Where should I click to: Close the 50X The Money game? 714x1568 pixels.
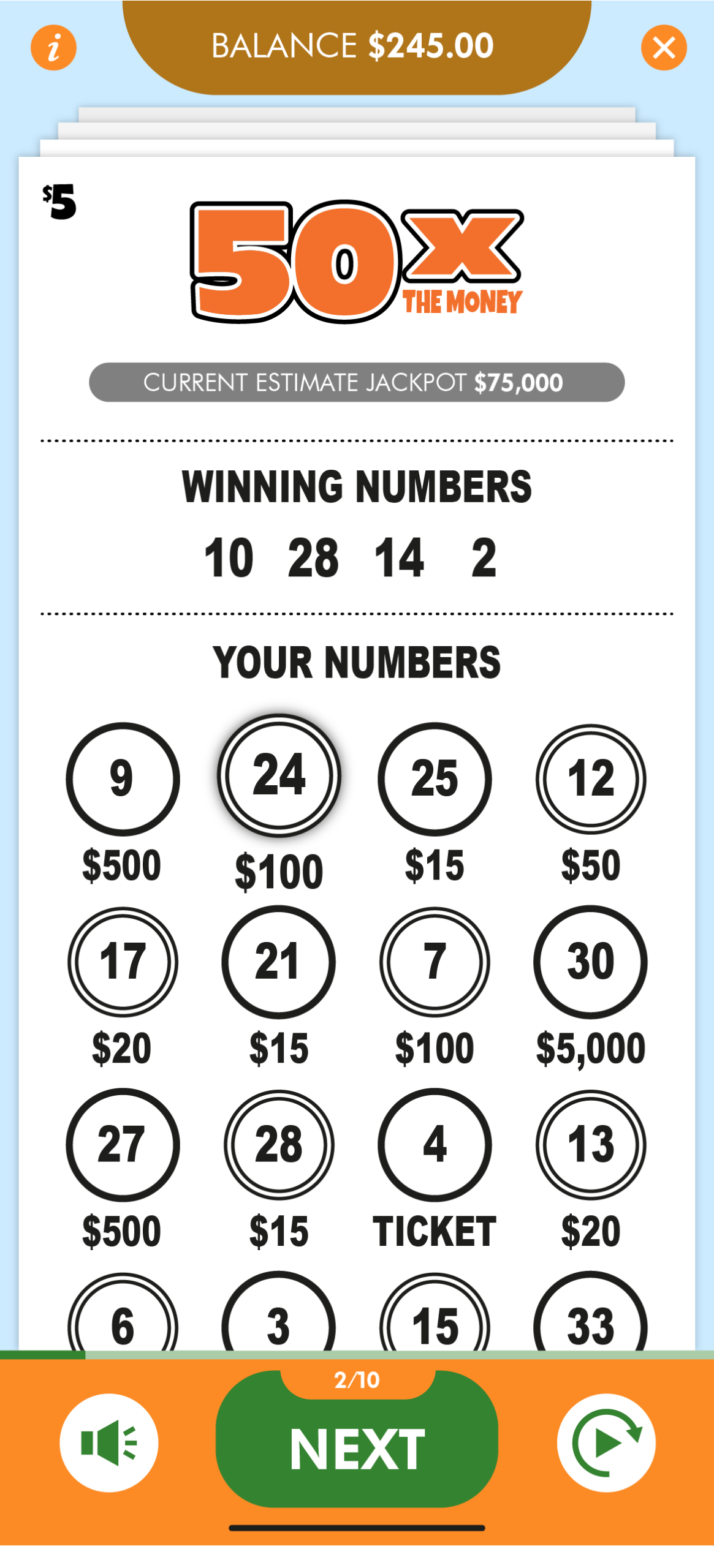point(663,47)
